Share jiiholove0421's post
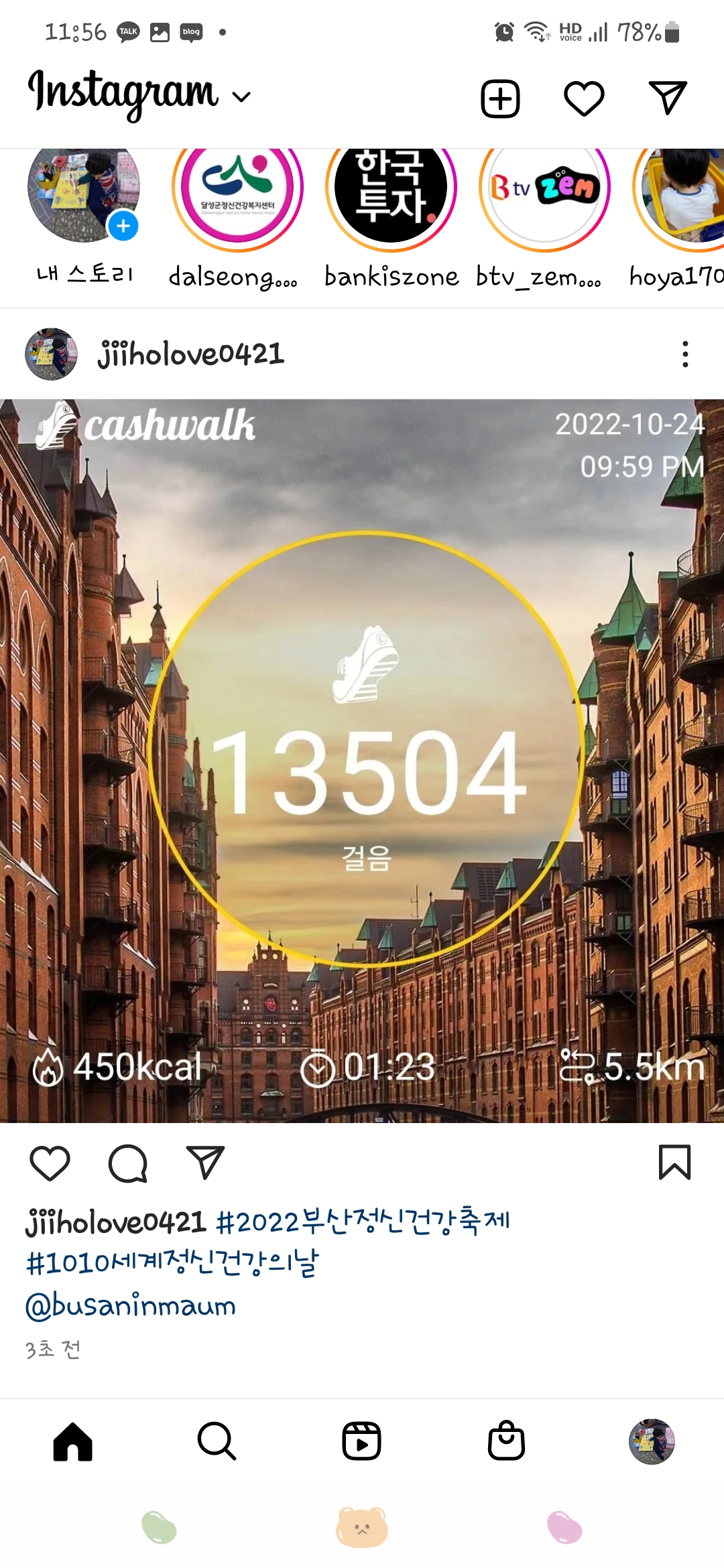724x1568 pixels. point(205,1163)
